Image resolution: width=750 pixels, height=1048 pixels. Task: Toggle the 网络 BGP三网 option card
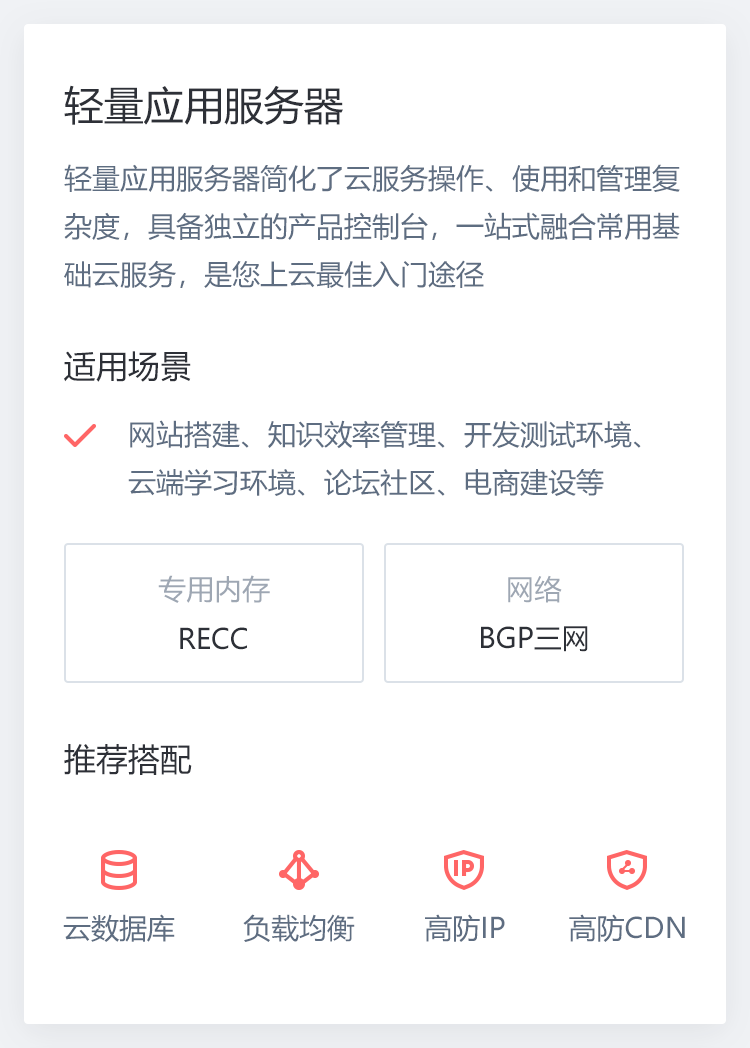tap(533, 612)
